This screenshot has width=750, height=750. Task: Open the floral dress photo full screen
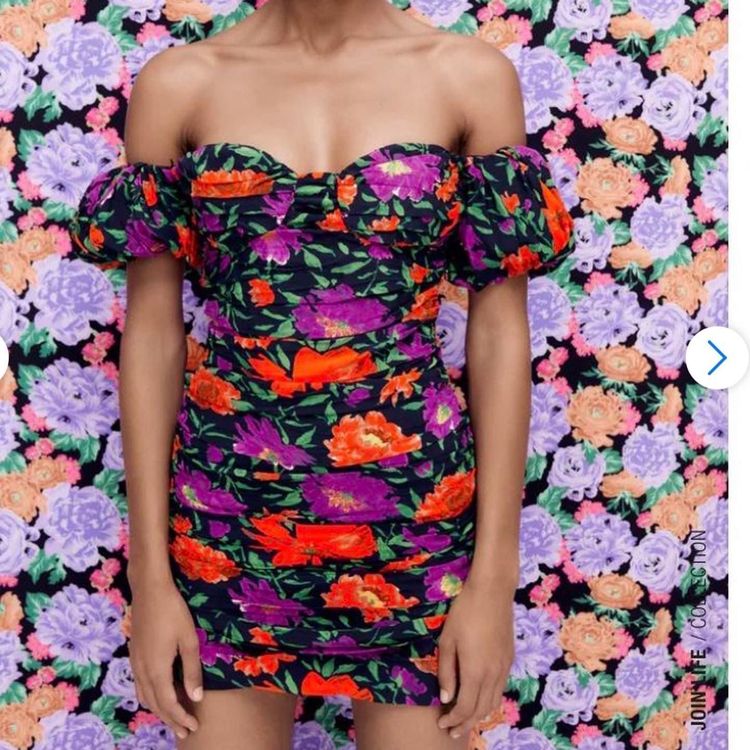point(330,420)
